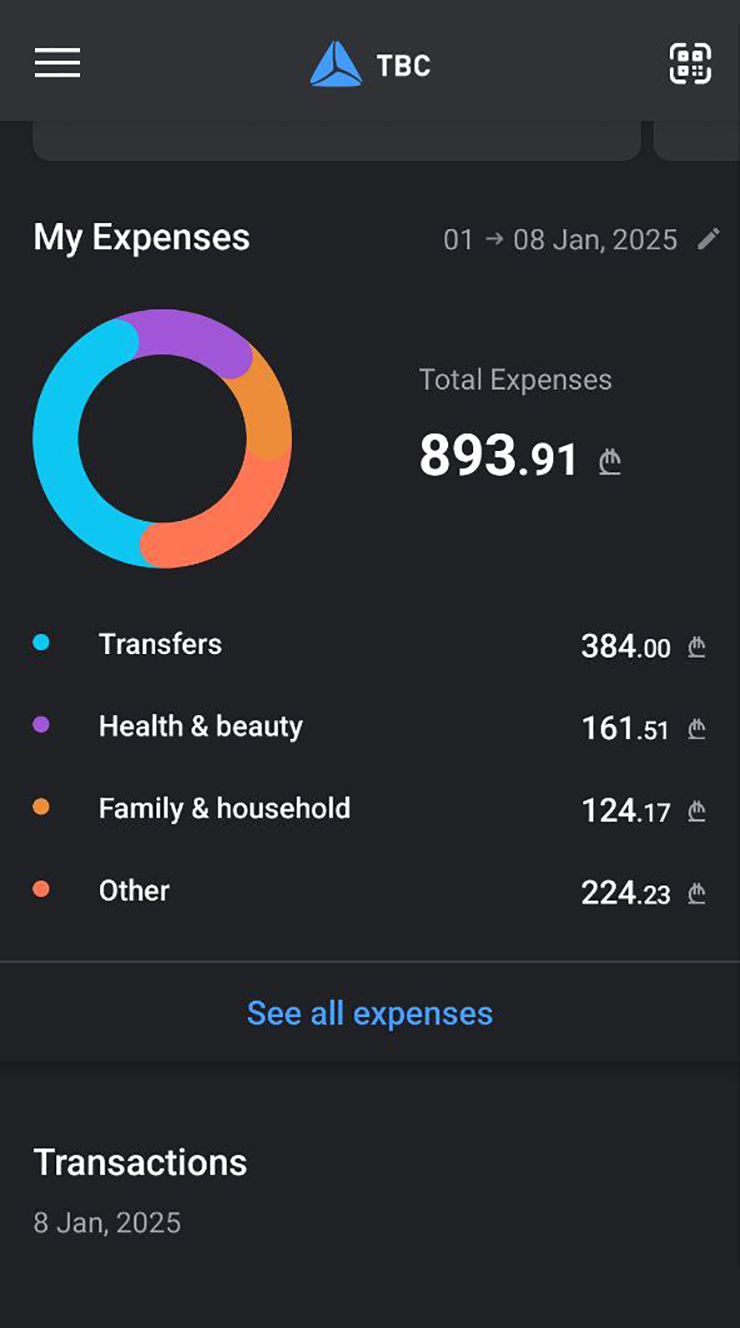Open Health & beauty expenses

370,727
